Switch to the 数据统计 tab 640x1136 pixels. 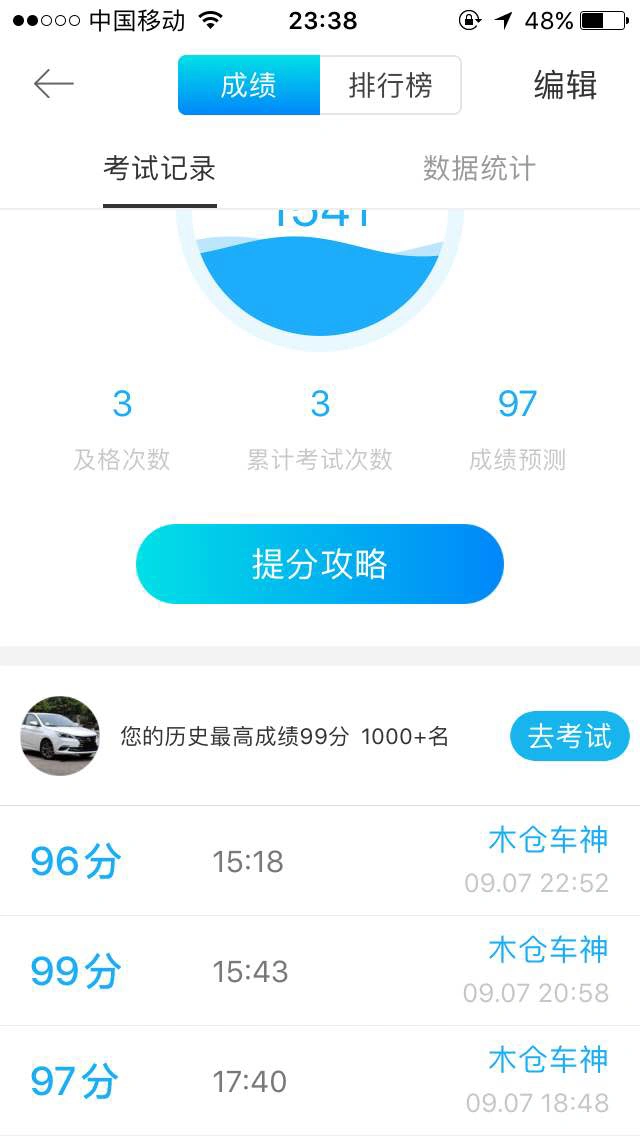click(x=479, y=169)
